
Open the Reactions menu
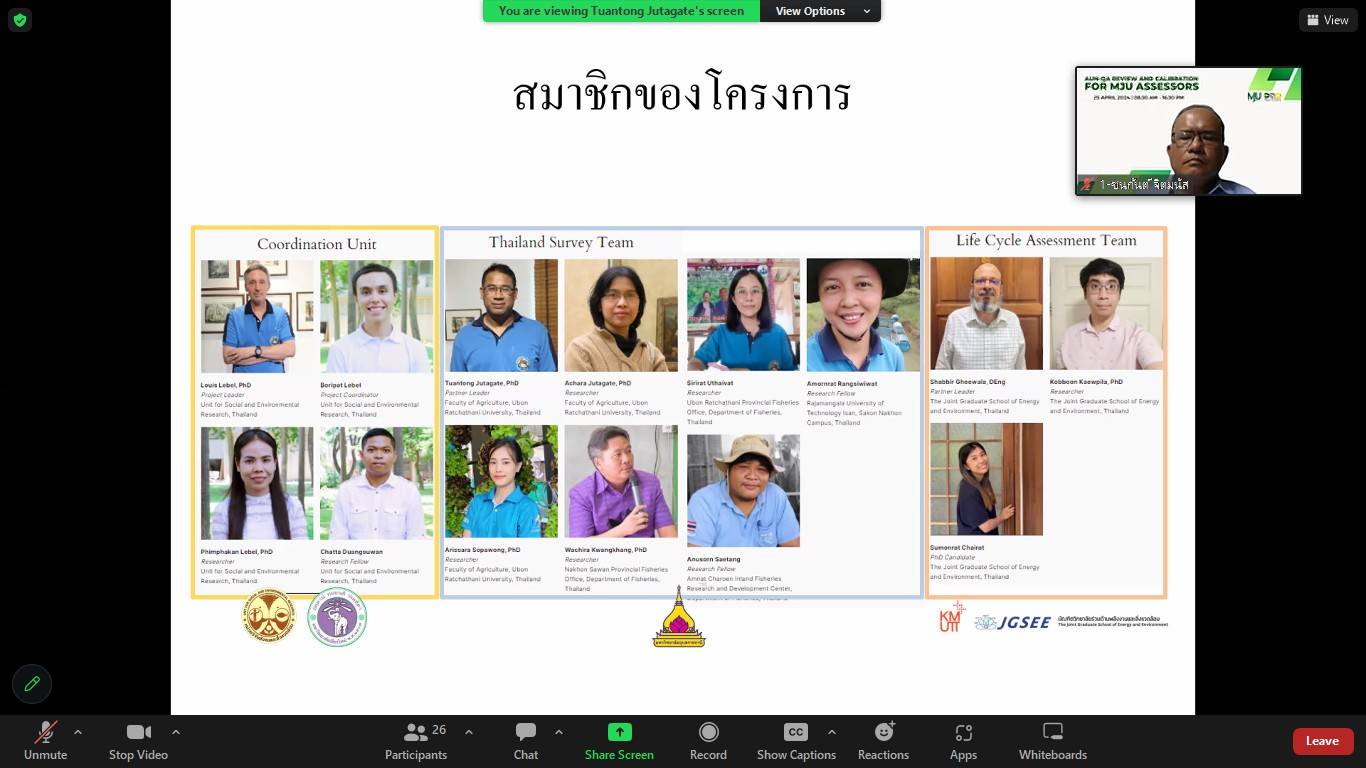[x=883, y=740]
